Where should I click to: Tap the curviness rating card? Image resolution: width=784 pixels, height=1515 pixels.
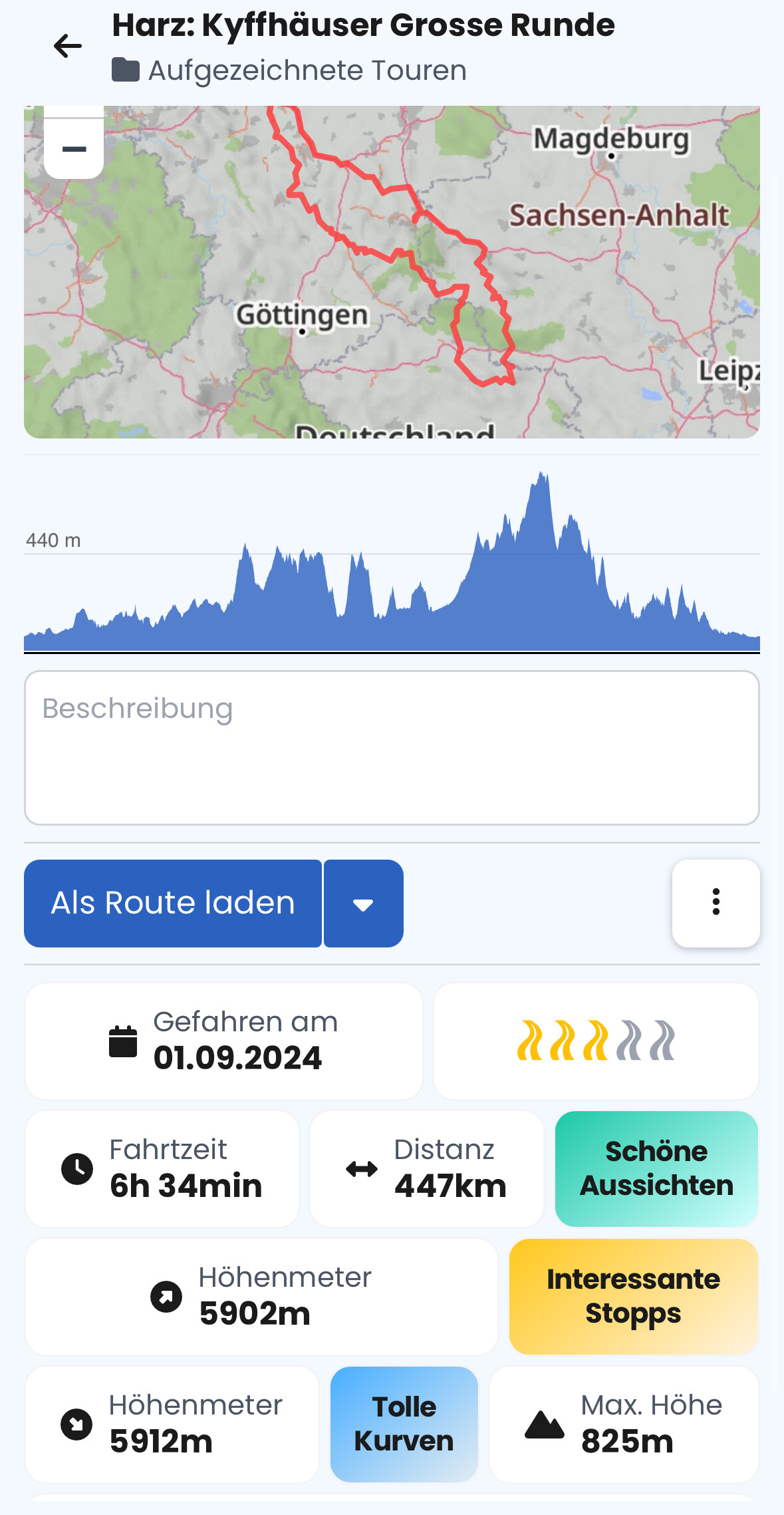pyautogui.click(x=596, y=1041)
